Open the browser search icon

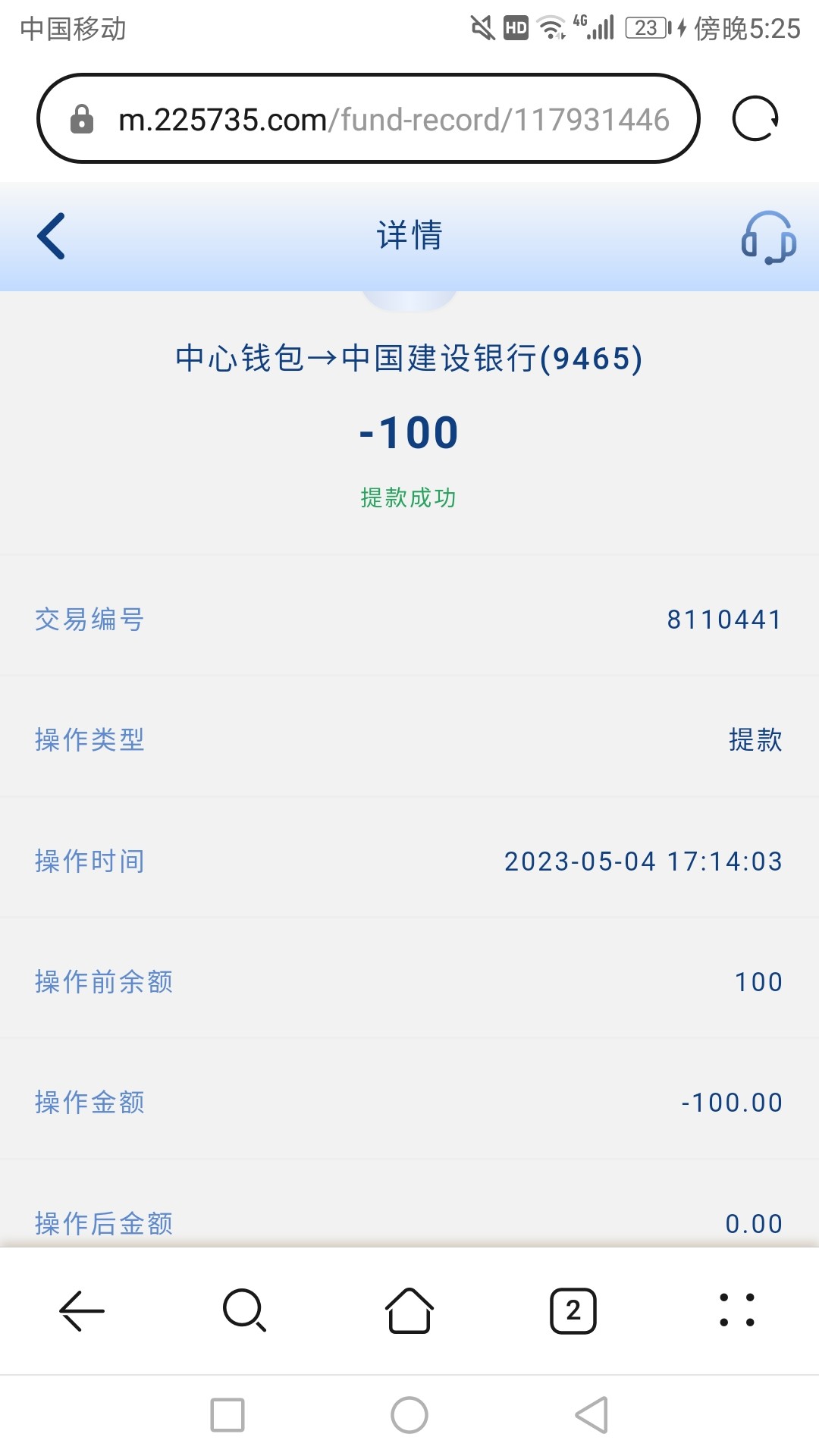click(x=245, y=1310)
